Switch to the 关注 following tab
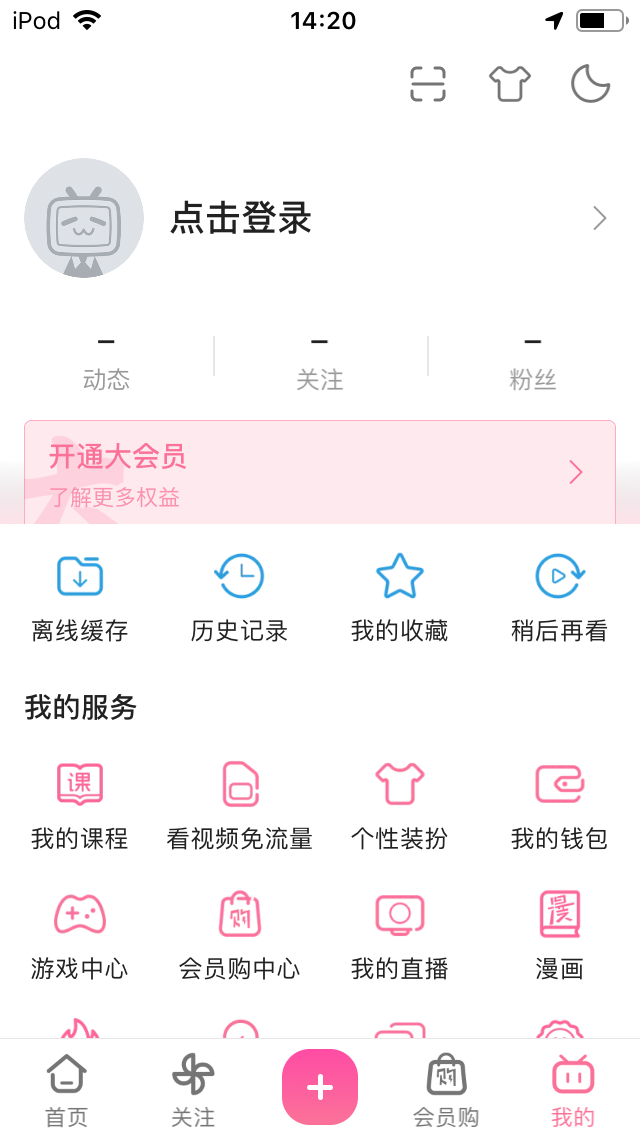 (193, 1090)
